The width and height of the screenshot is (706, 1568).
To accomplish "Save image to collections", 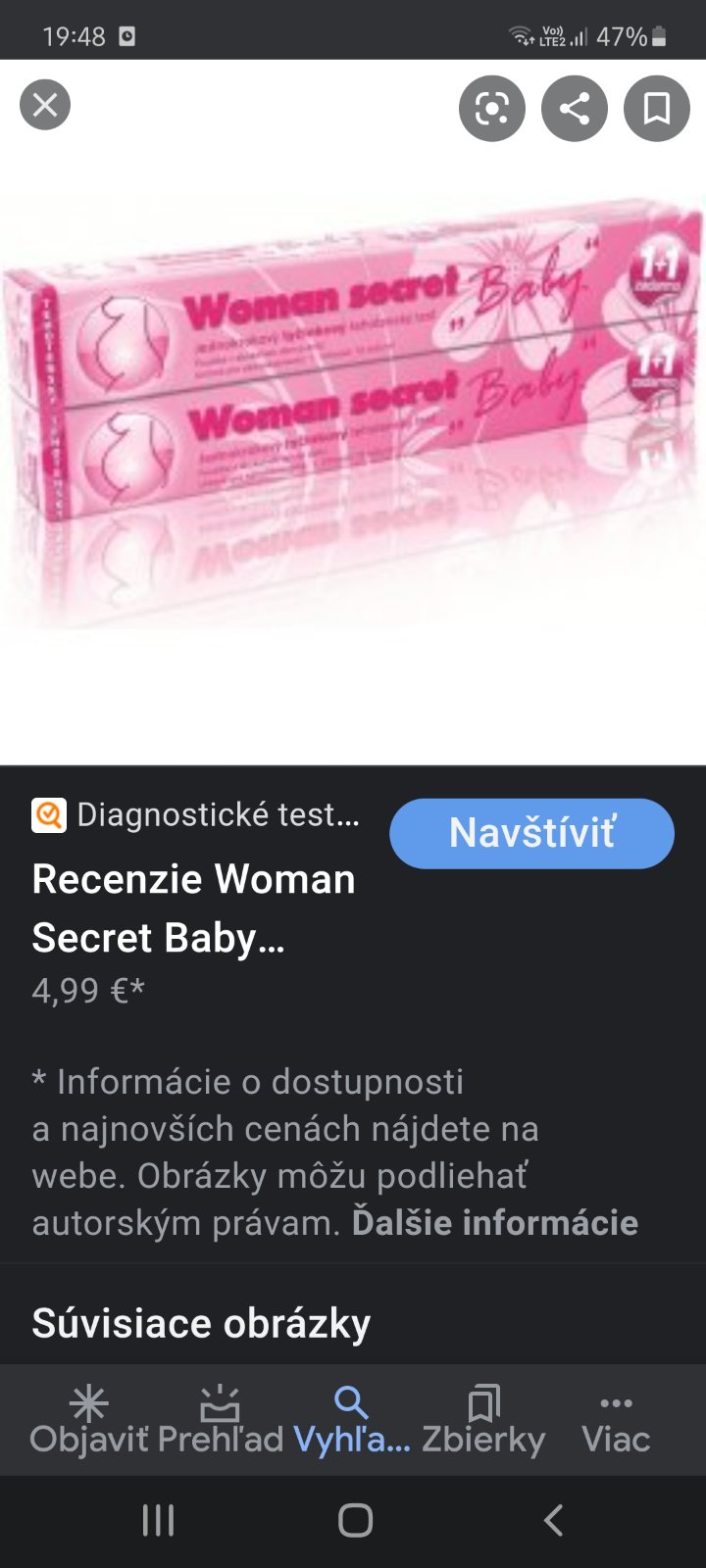I will pyautogui.click(x=657, y=109).
